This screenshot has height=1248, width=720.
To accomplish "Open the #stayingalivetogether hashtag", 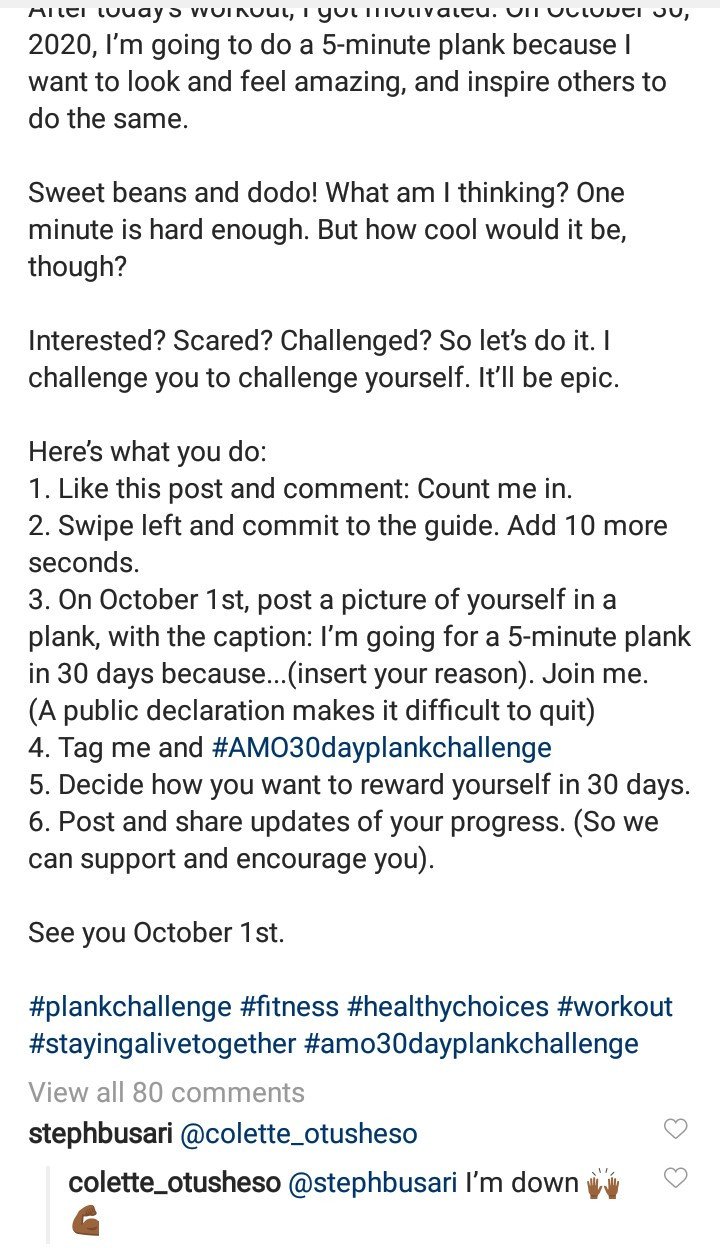I will point(162,1044).
